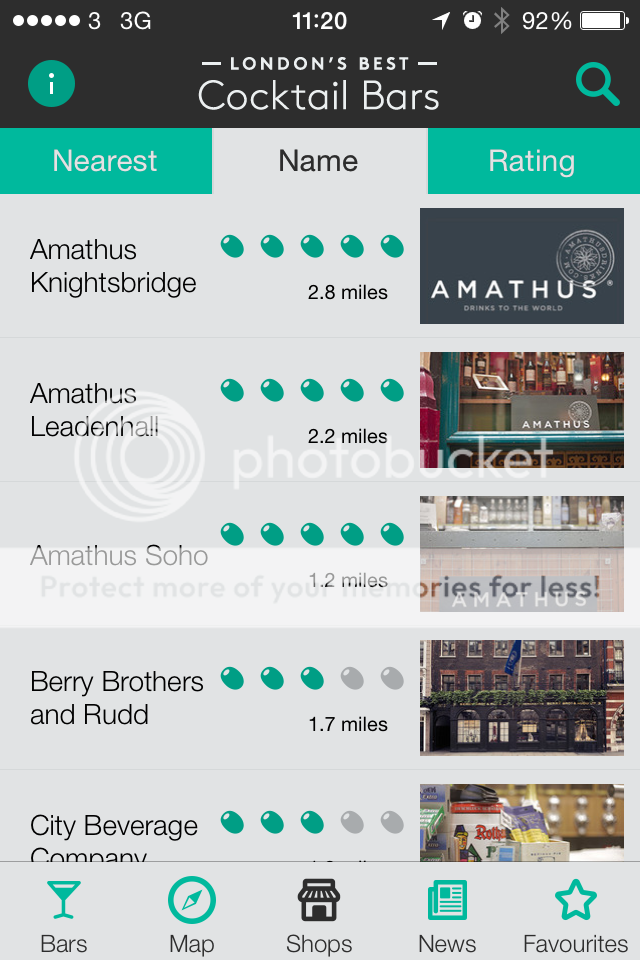Open Amathus Knightsbridge details
Image resolution: width=640 pixels, height=960 pixels.
click(113, 266)
